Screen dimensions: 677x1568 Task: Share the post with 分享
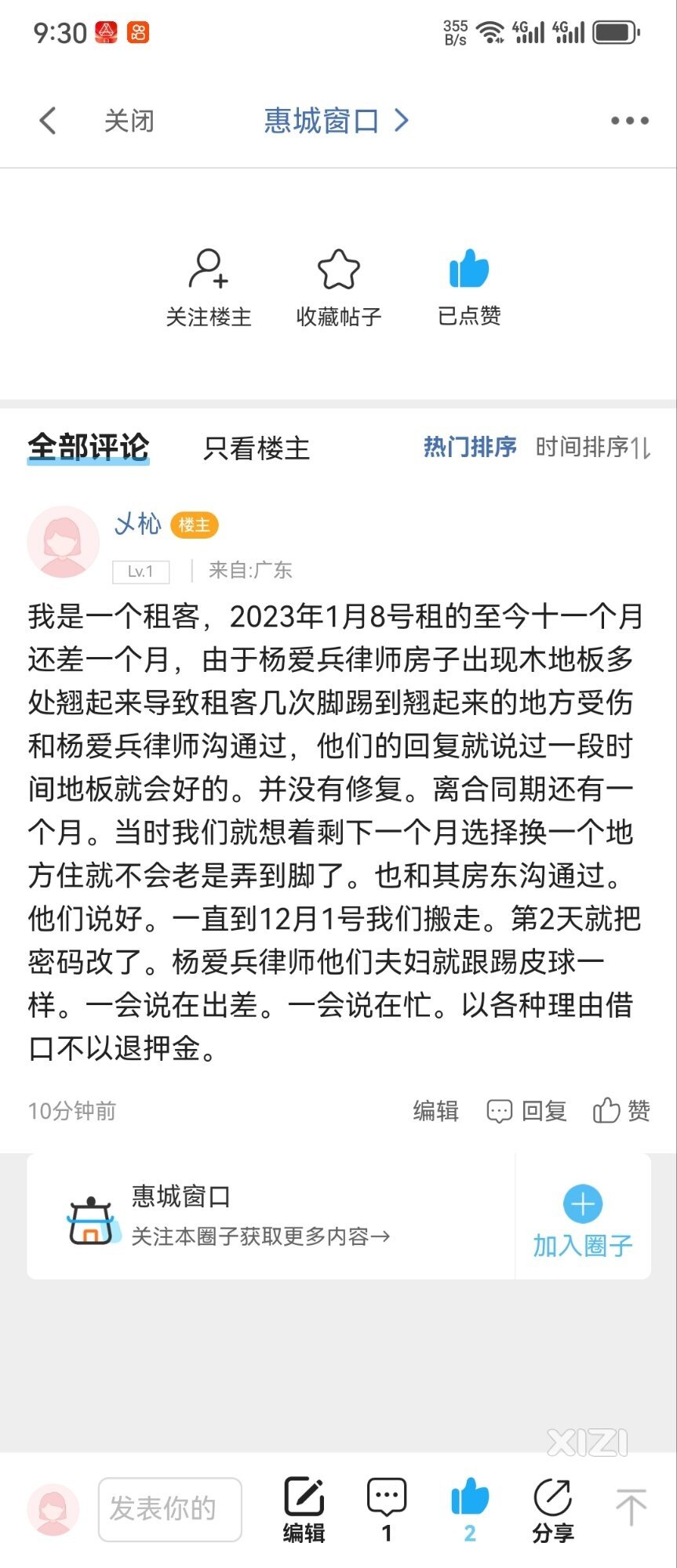coord(552,1508)
